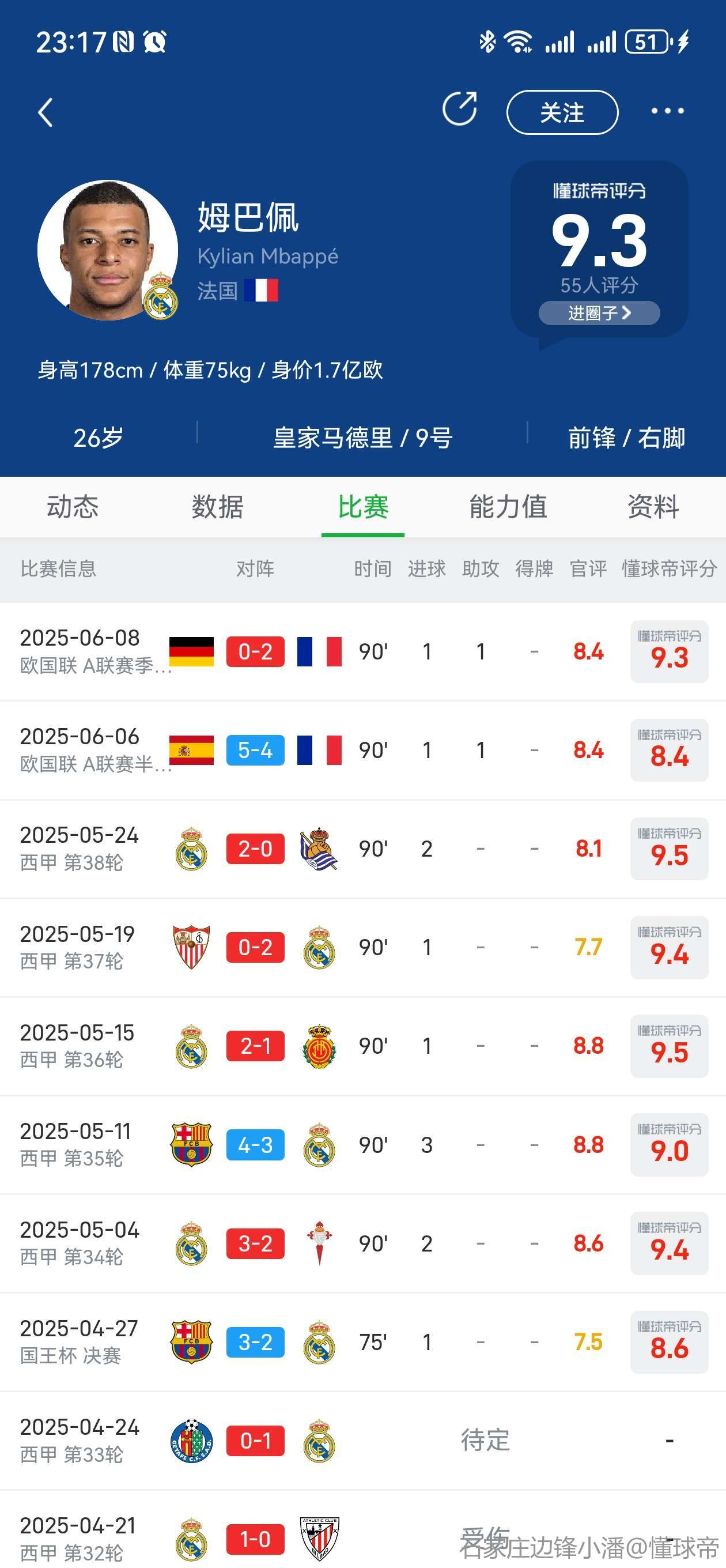Open the 能力值 tab
The height and width of the screenshot is (1568, 726).
coord(508,507)
